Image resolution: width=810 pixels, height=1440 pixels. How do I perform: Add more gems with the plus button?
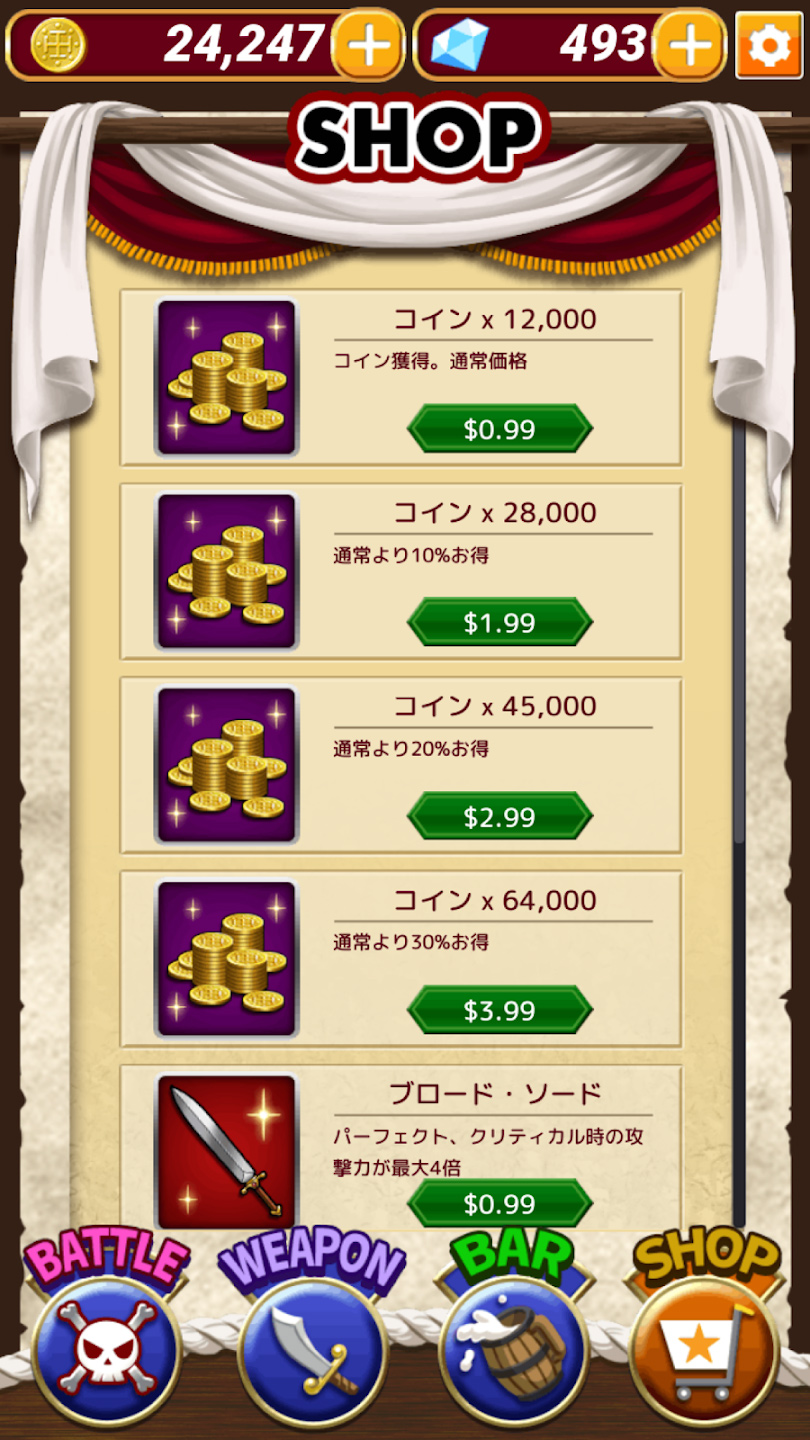(689, 45)
